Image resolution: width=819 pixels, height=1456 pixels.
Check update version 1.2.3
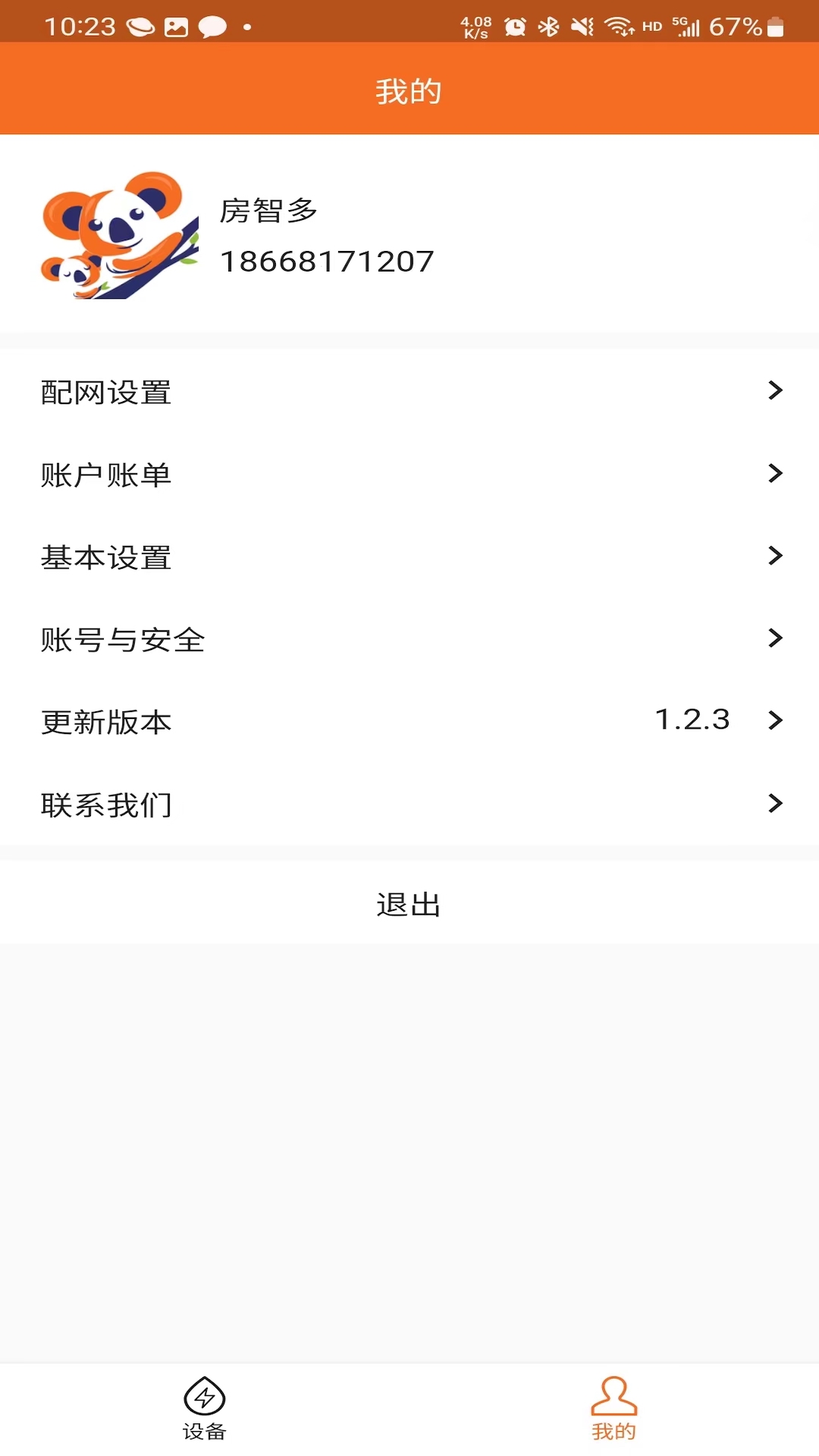692,719
